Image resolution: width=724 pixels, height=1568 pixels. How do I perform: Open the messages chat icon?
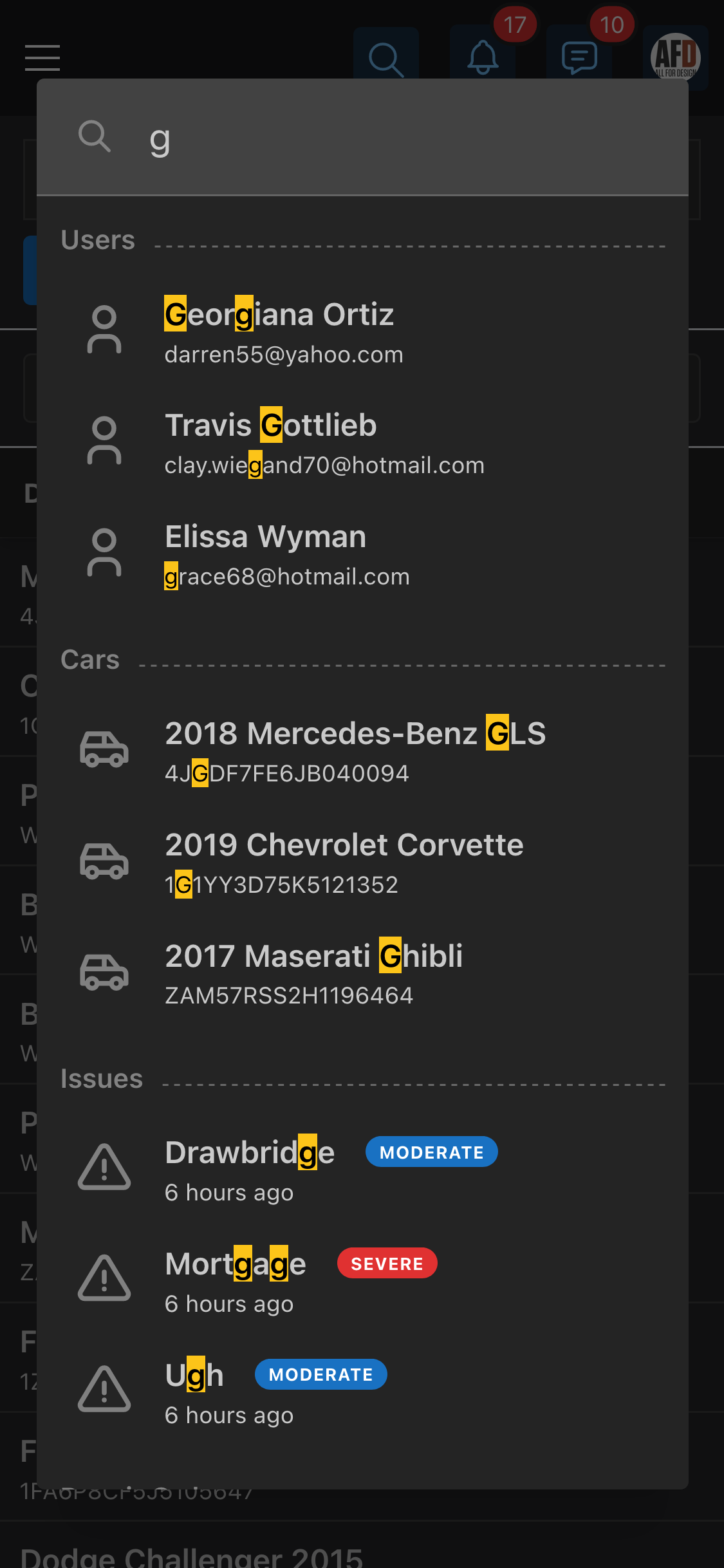point(579,58)
